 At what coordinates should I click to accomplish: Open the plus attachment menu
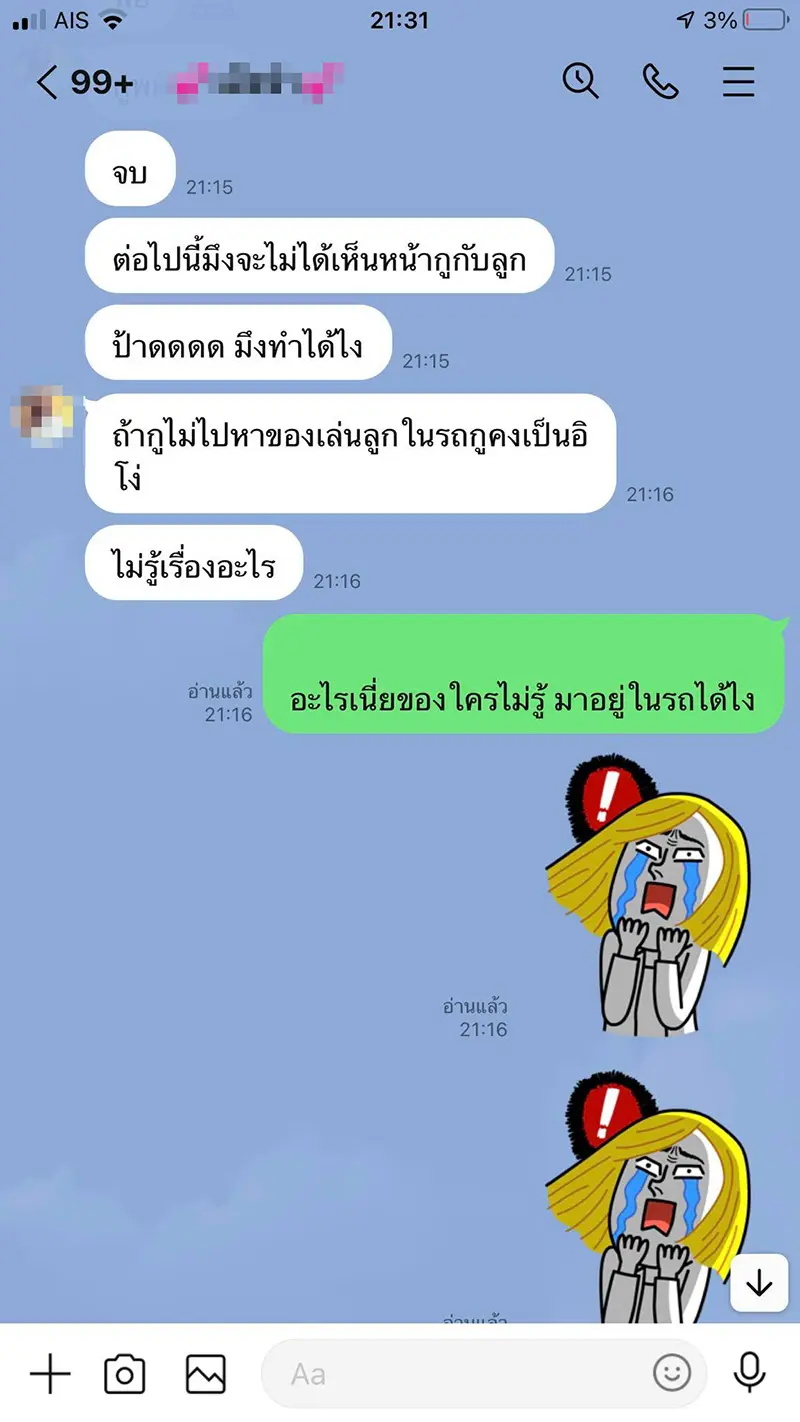click(50, 1374)
